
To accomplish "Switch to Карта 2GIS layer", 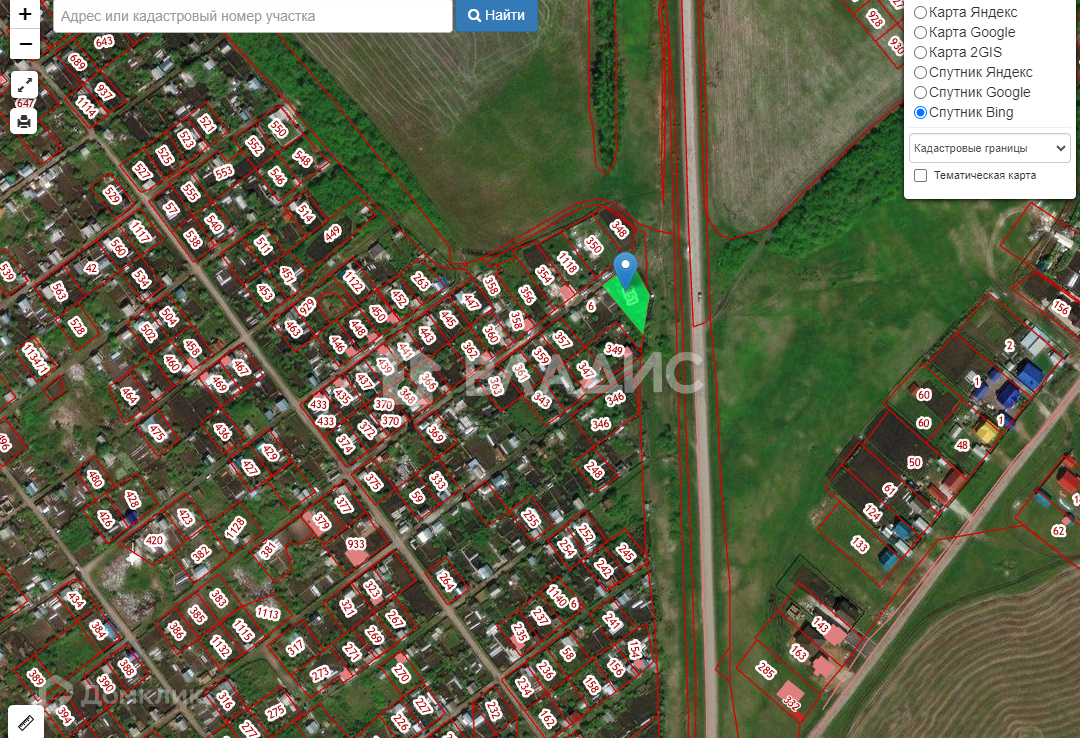I will click(x=920, y=53).
